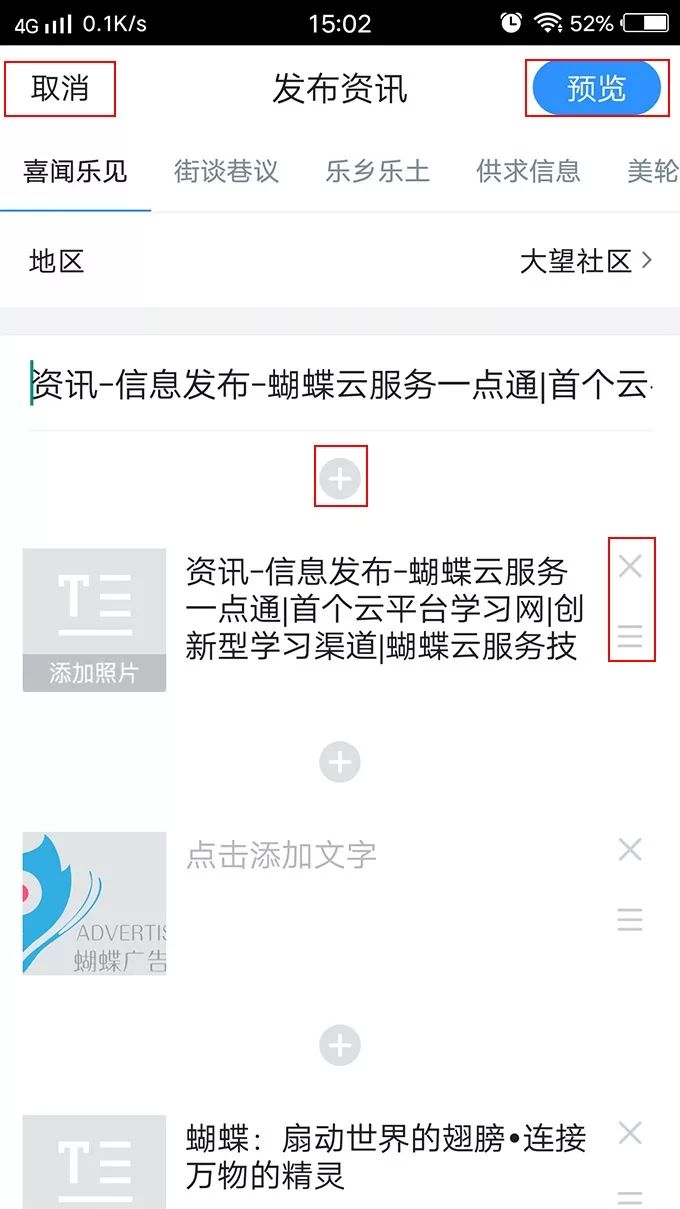680x1209 pixels.
Task: Switch to the 乐乡乐土 tab
Action: pyautogui.click(x=377, y=171)
